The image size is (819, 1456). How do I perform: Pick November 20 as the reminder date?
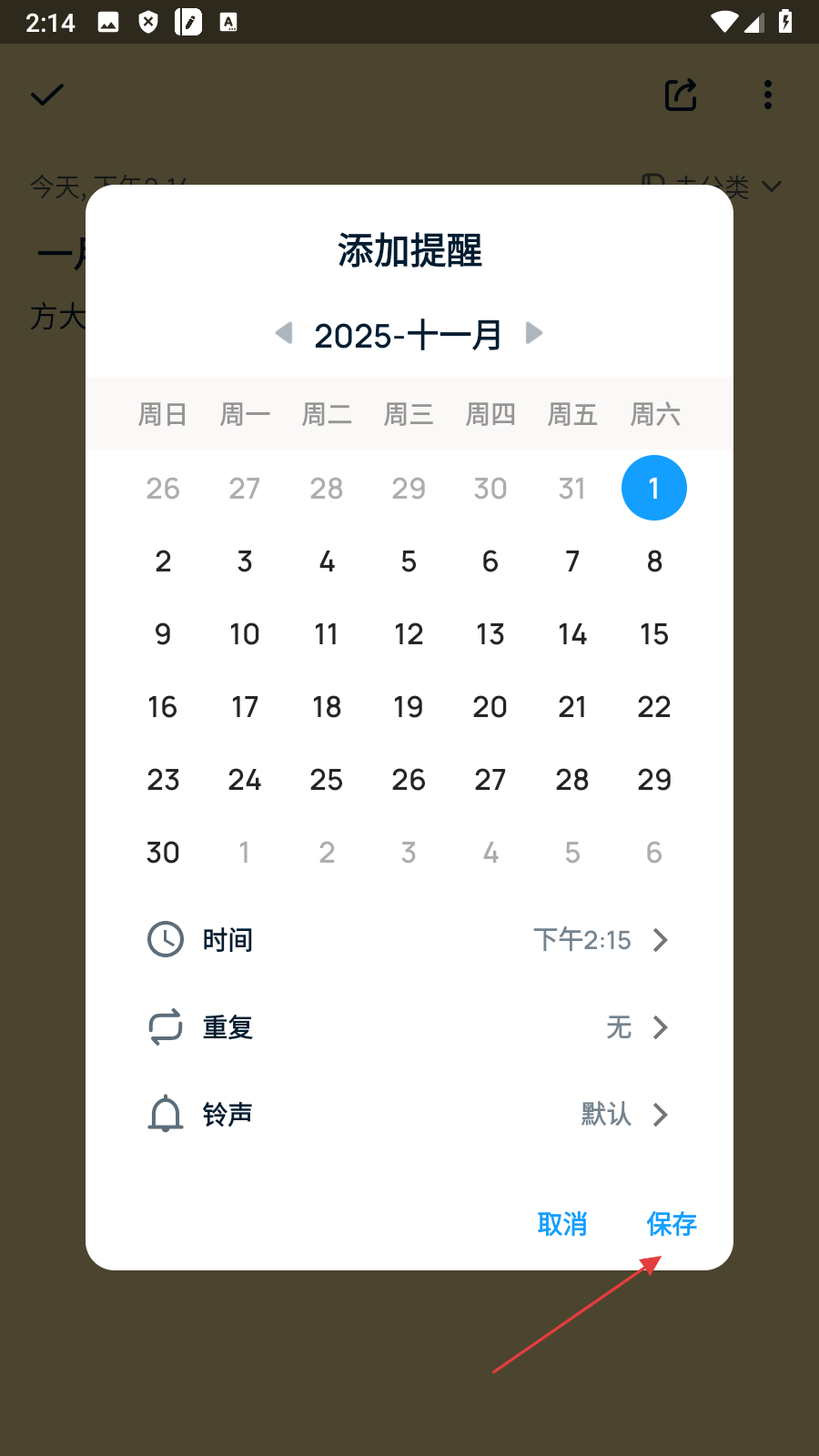tap(490, 707)
